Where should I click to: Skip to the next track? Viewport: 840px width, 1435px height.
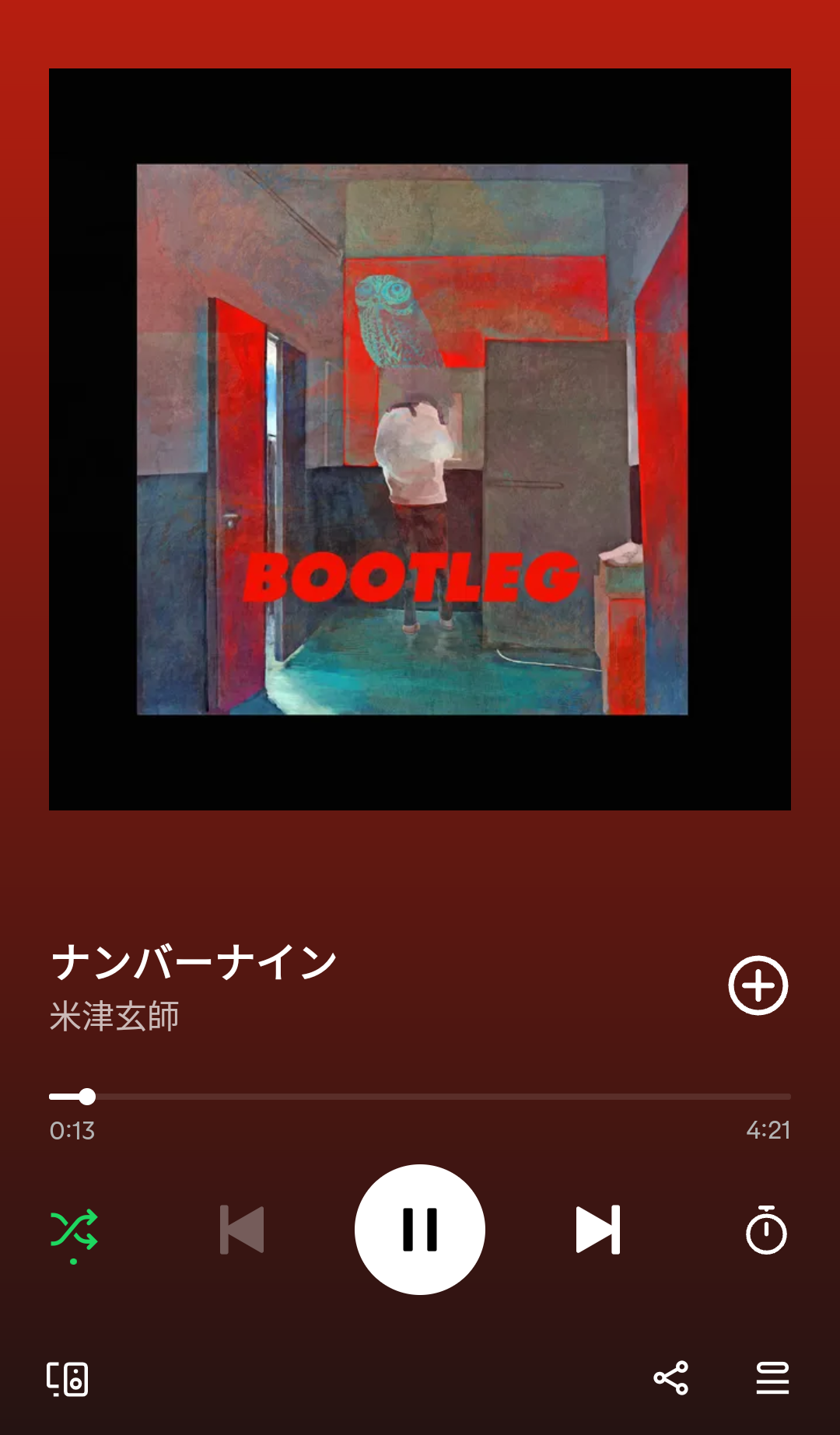[597, 1230]
